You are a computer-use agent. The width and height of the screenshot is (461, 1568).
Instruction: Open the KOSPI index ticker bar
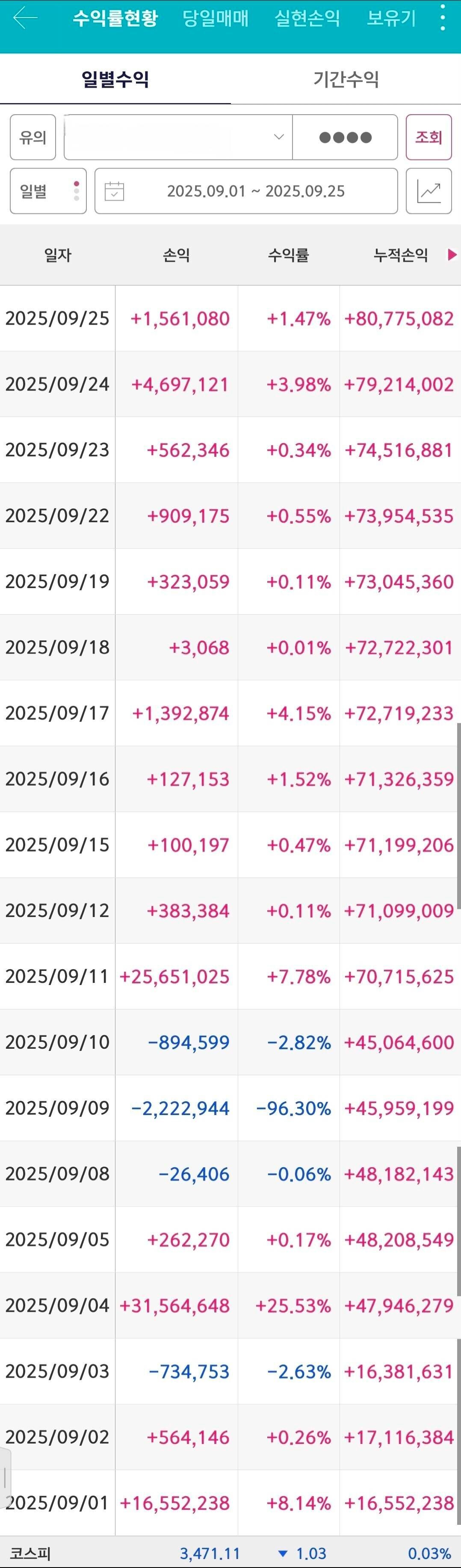[x=230, y=1553]
